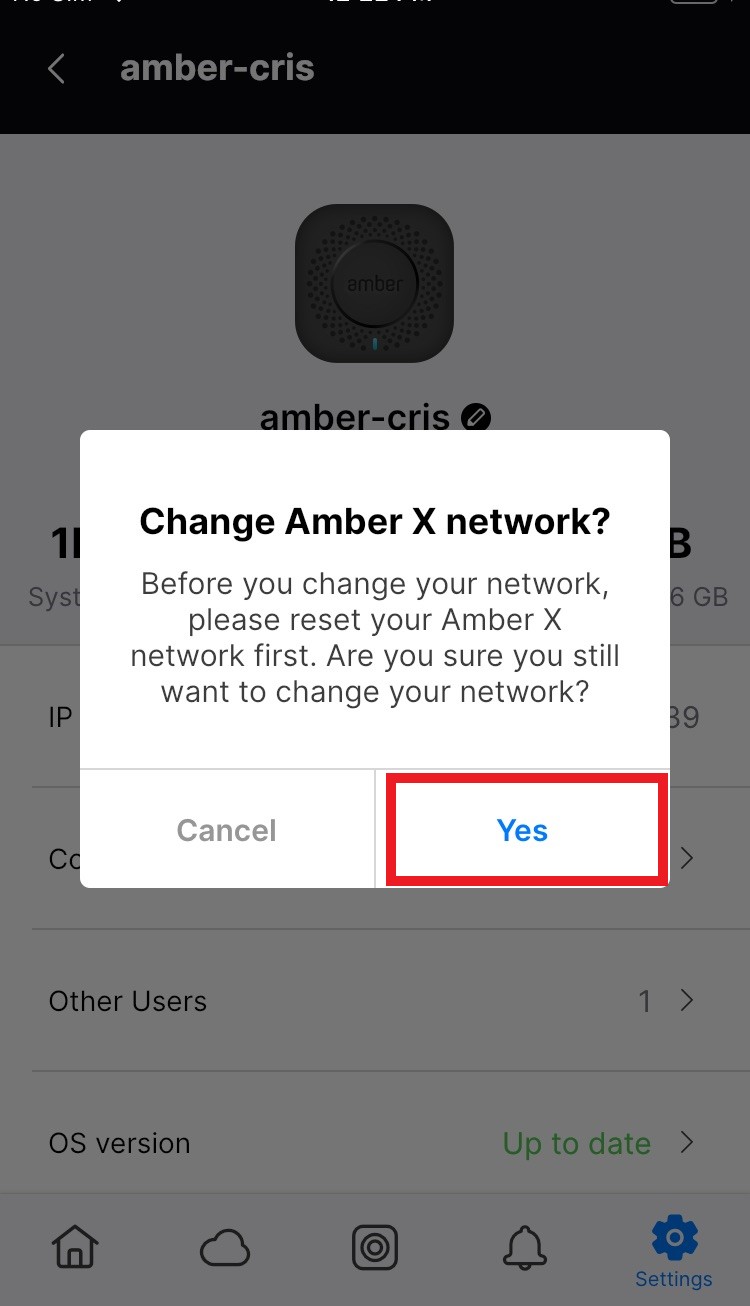Image resolution: width=750 pixels, height=1306 pixels.
Task: Go back using the top-left arrow
Action: (57, 68)
